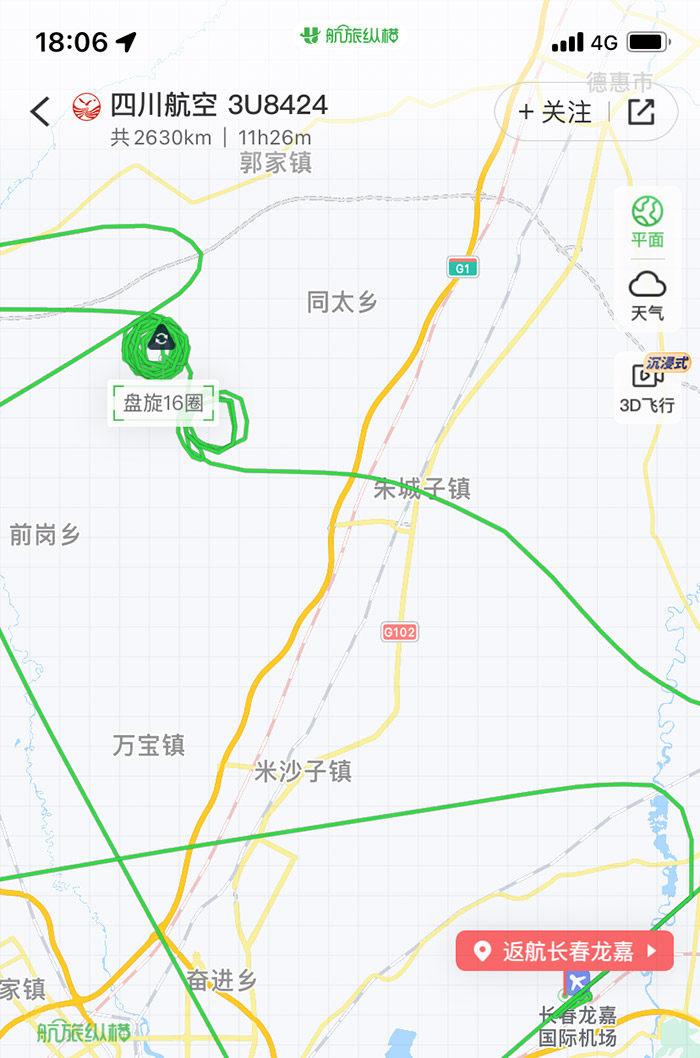Tap the 盘旋16圈 holding pattern label
Viewport: 700px width, 1058px height.
pyautogui.click(x=163, y=403)
